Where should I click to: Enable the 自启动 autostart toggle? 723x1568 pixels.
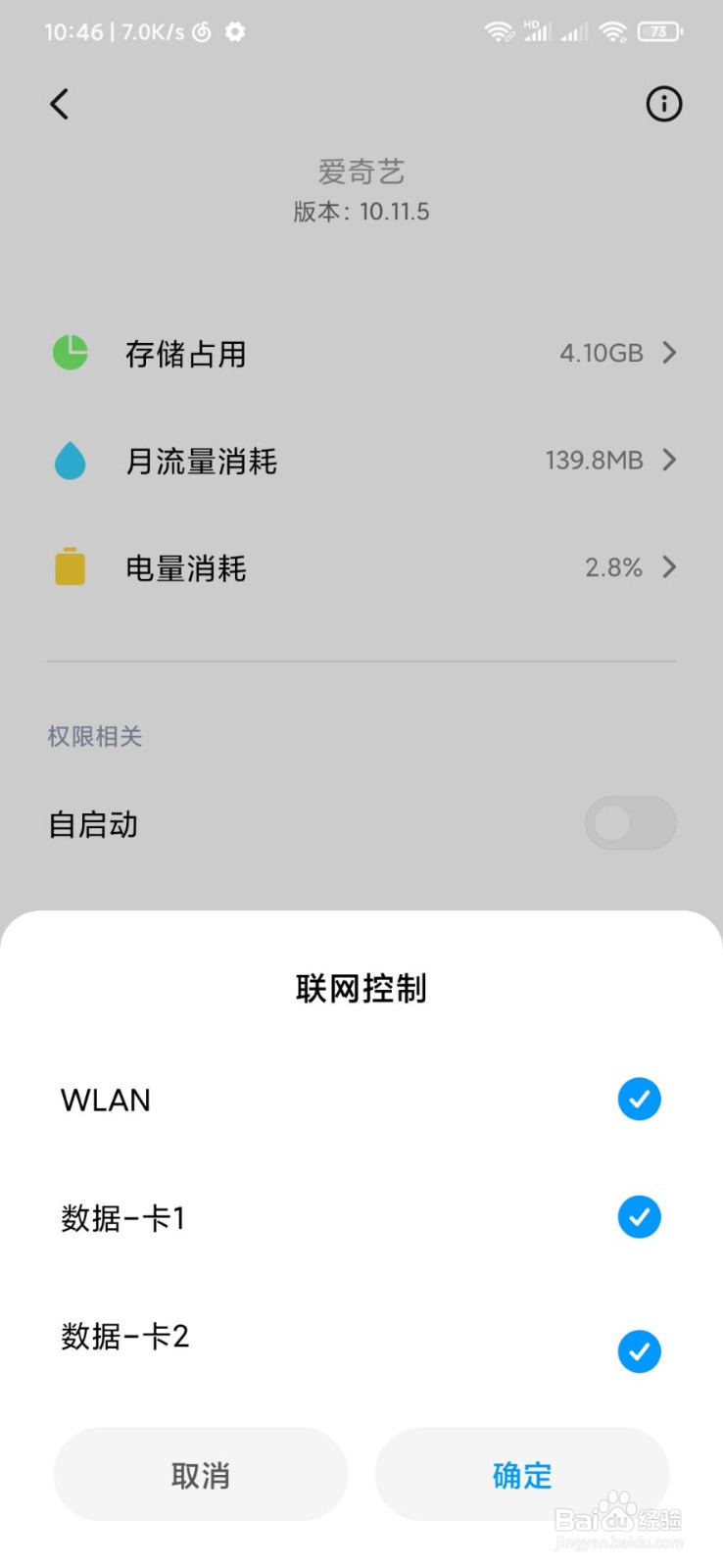630,823
